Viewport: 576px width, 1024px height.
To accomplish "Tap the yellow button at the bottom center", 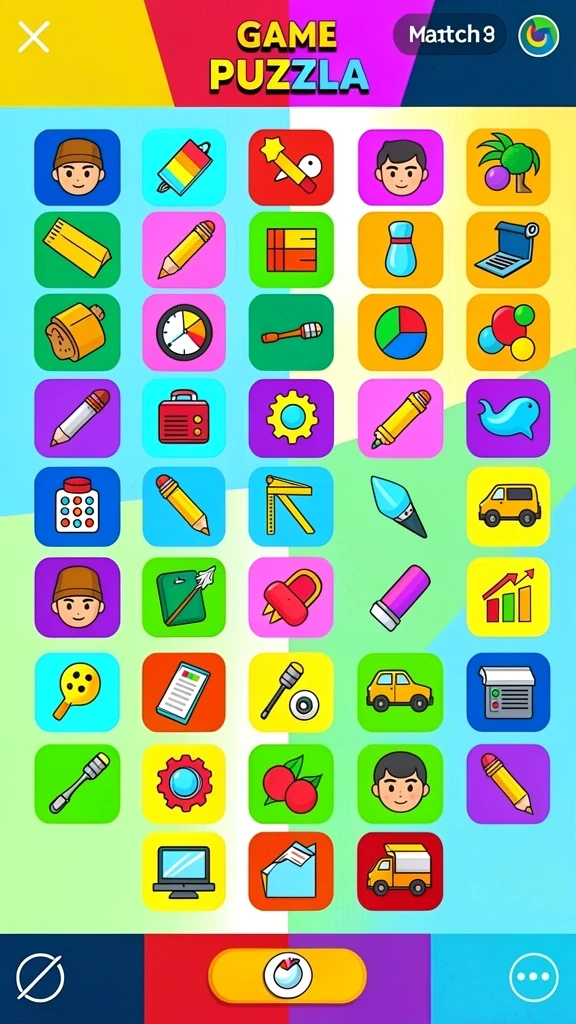I will click(287, 976).
